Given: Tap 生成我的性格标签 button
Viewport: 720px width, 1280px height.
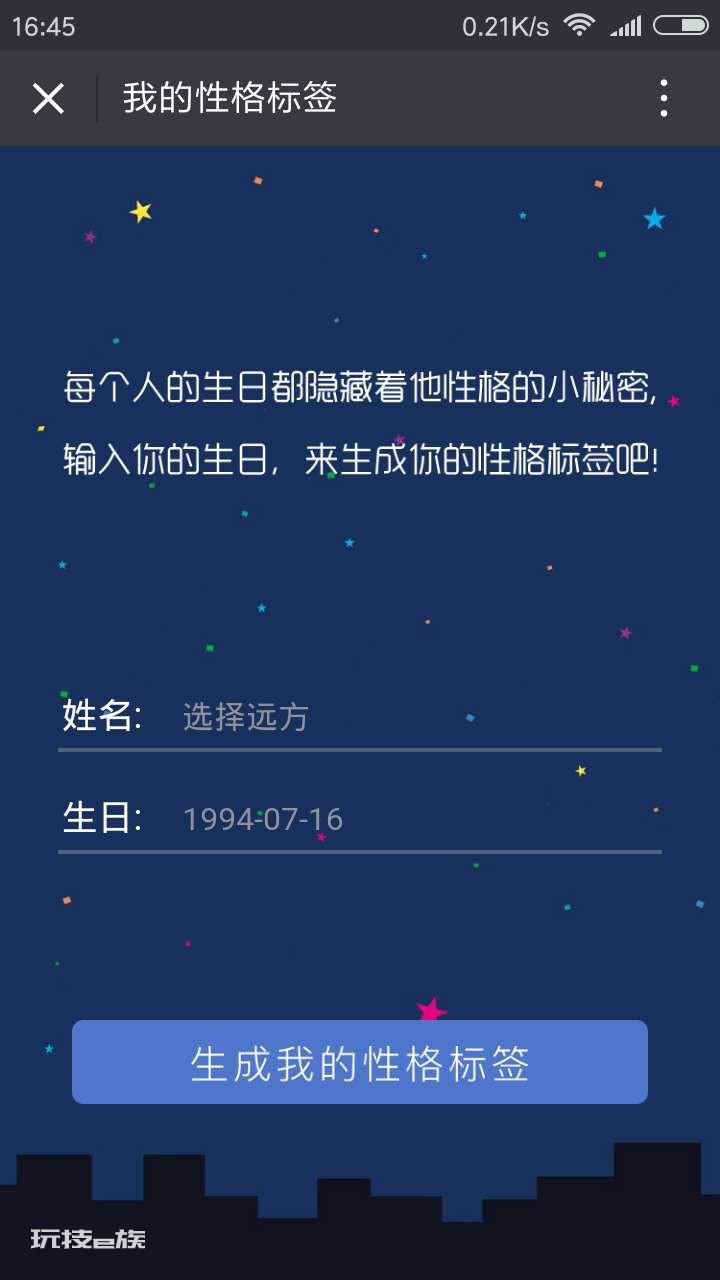Looking at the screenshot, I should [x=360, y=1062].
